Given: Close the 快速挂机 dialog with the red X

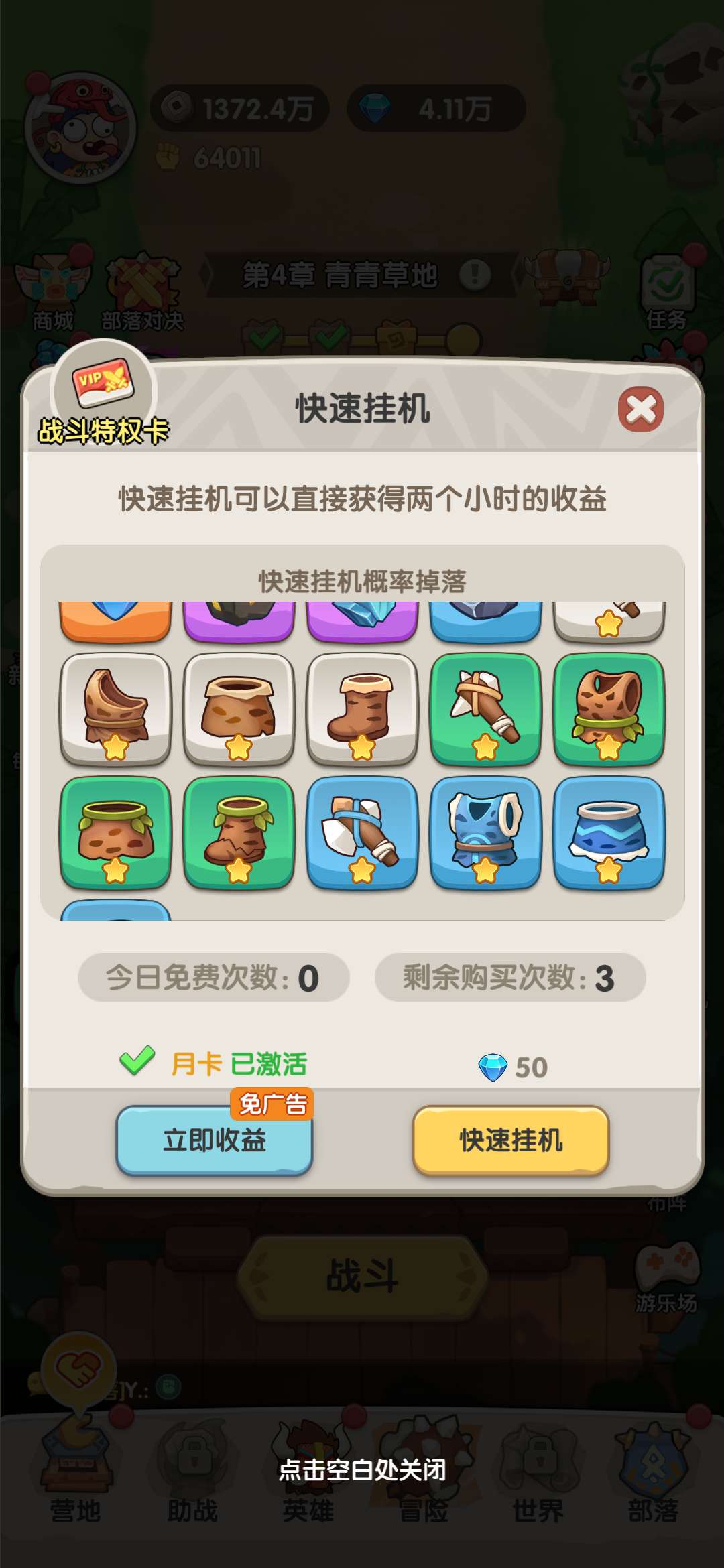Looking at the screenshot, I should (x=641, y=409).
